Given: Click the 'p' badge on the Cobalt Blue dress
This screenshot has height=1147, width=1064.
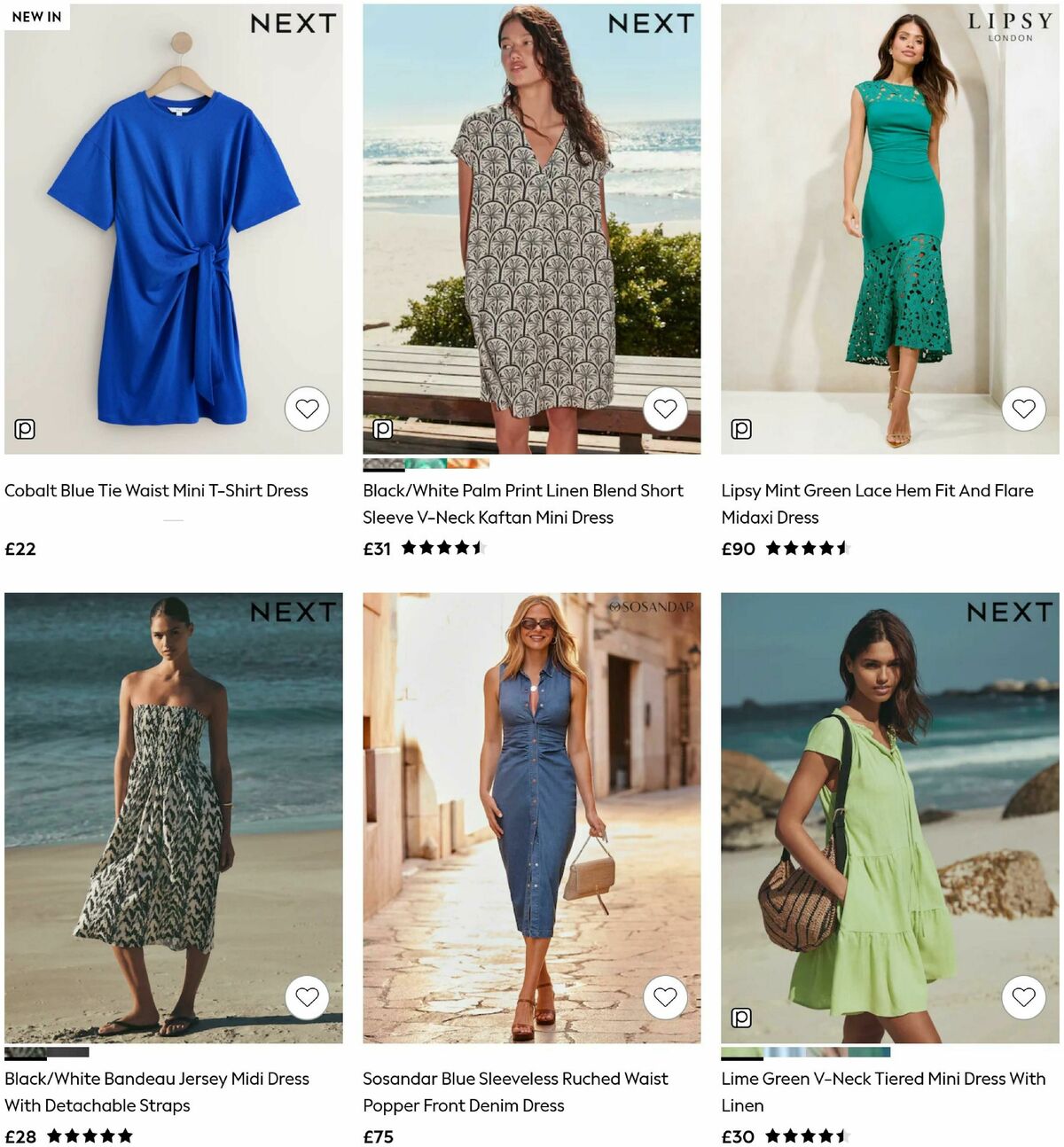Looking at the screenshot, I should tap(26, 428).
